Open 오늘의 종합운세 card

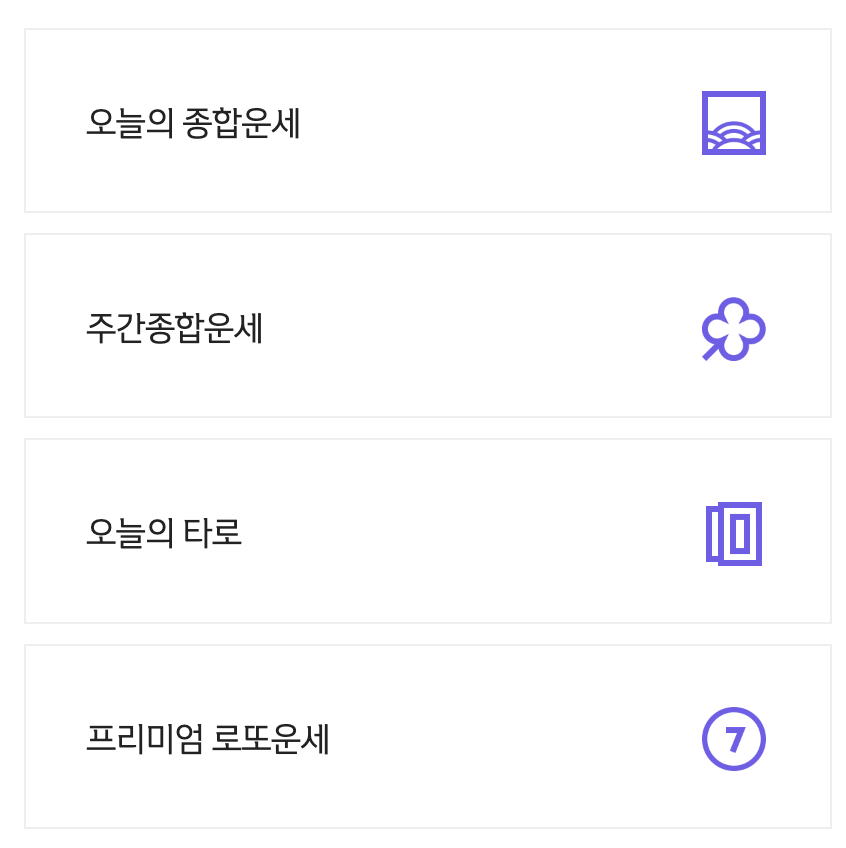(427, 121)
